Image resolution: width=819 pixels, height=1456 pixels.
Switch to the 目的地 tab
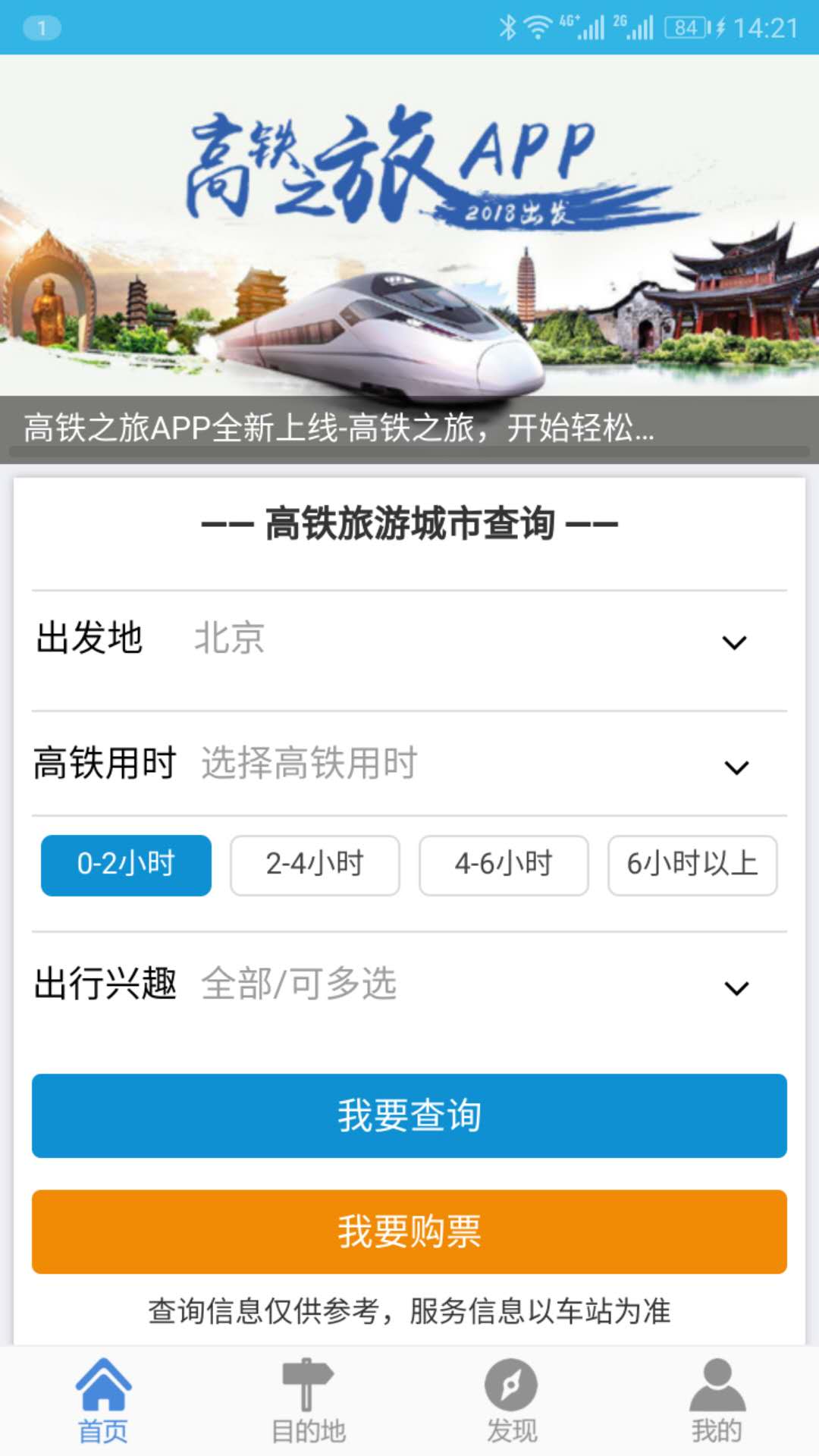point(308,1401)
